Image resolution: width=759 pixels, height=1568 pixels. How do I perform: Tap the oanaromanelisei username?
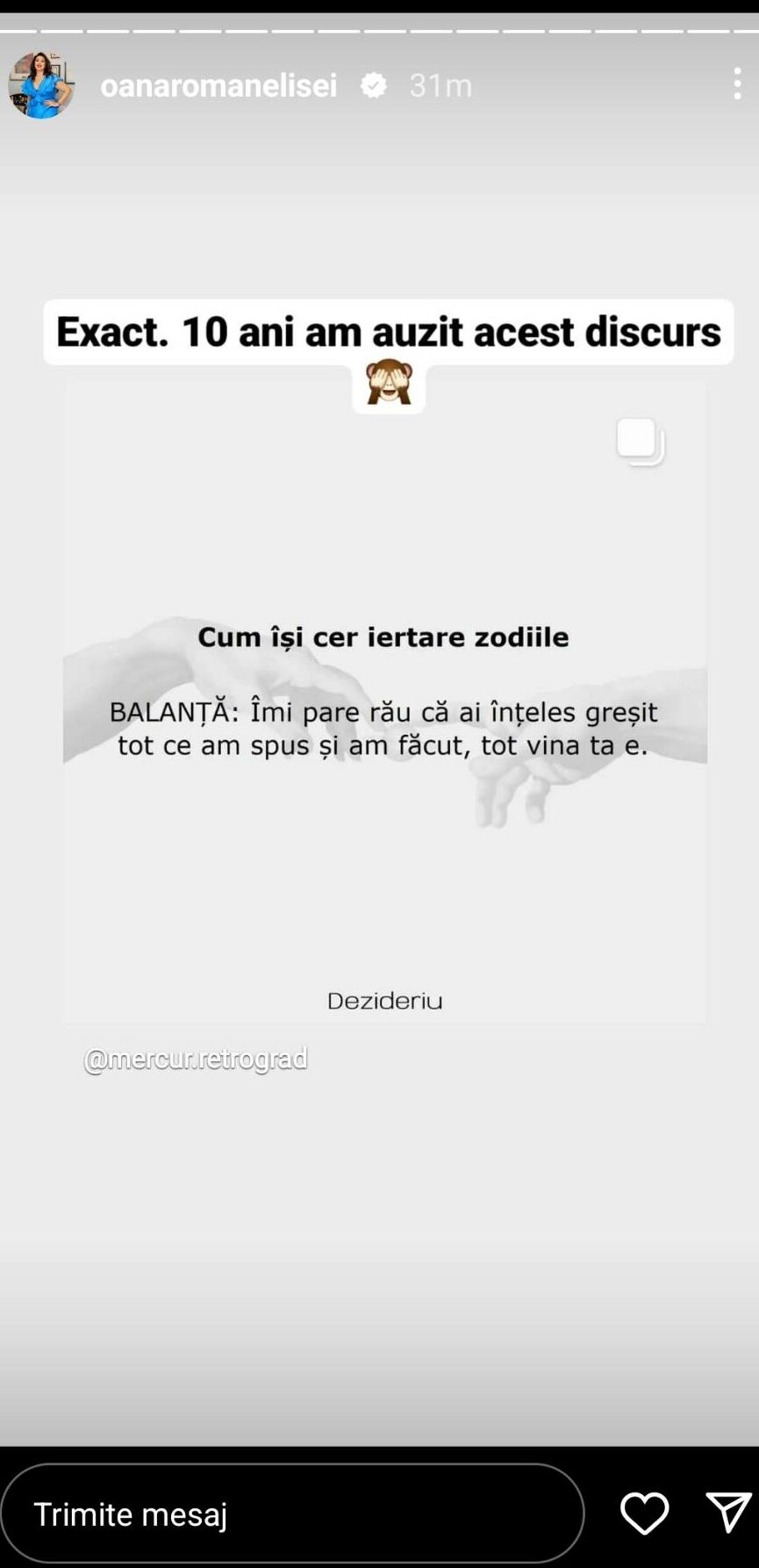(x=218, y=85)
